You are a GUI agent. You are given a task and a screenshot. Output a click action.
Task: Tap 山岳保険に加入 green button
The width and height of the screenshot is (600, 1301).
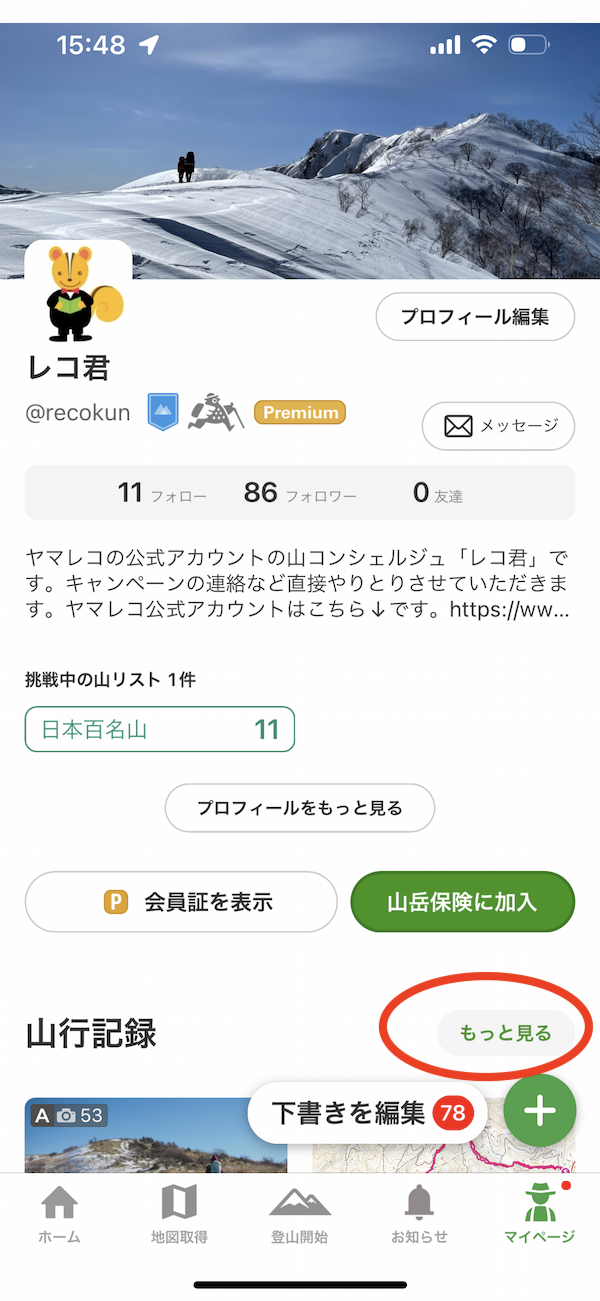pos(463,902)
